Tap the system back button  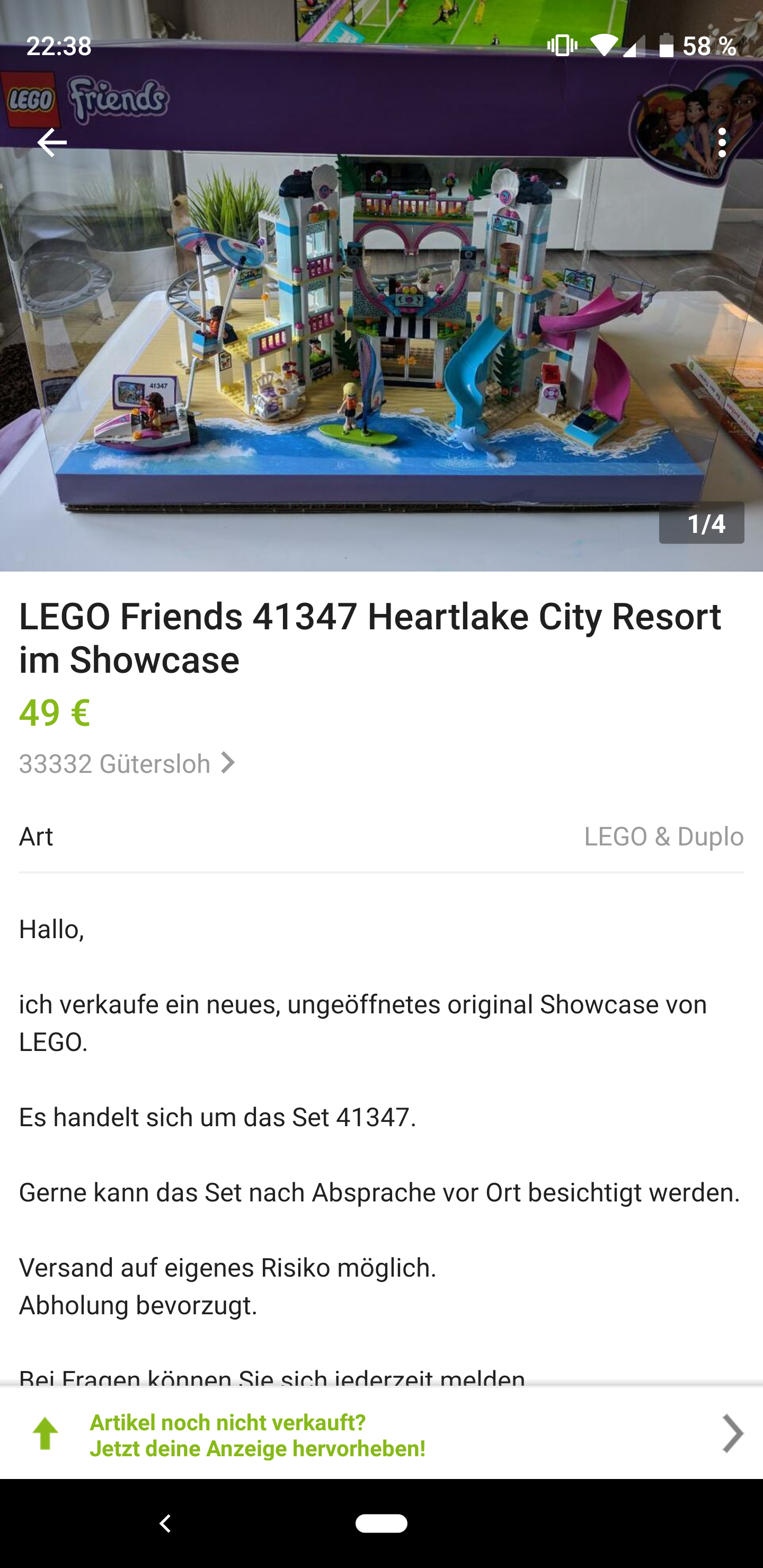pos(164,1523)
